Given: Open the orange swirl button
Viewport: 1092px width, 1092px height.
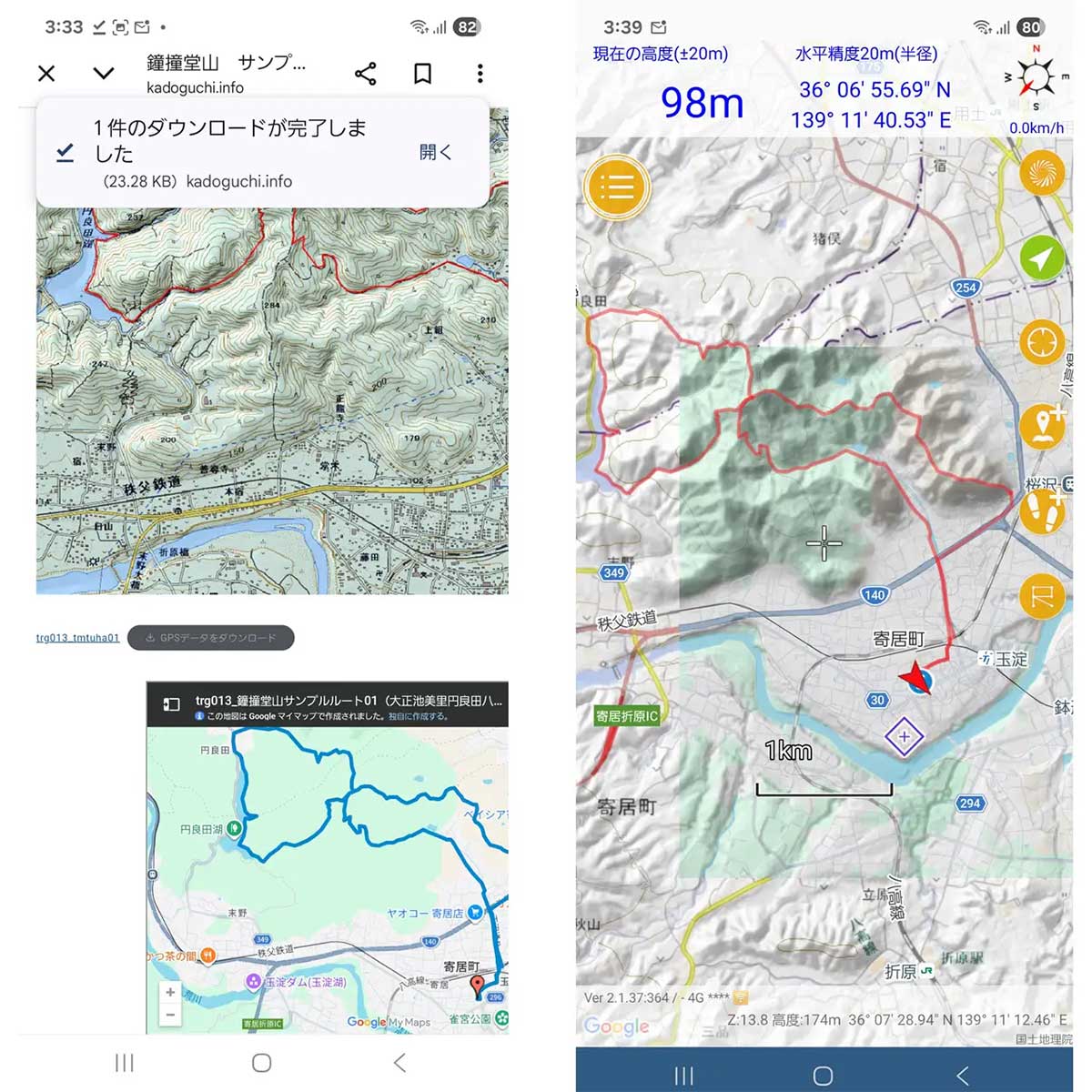Looking at the screenshot, I should [1042, 173].
